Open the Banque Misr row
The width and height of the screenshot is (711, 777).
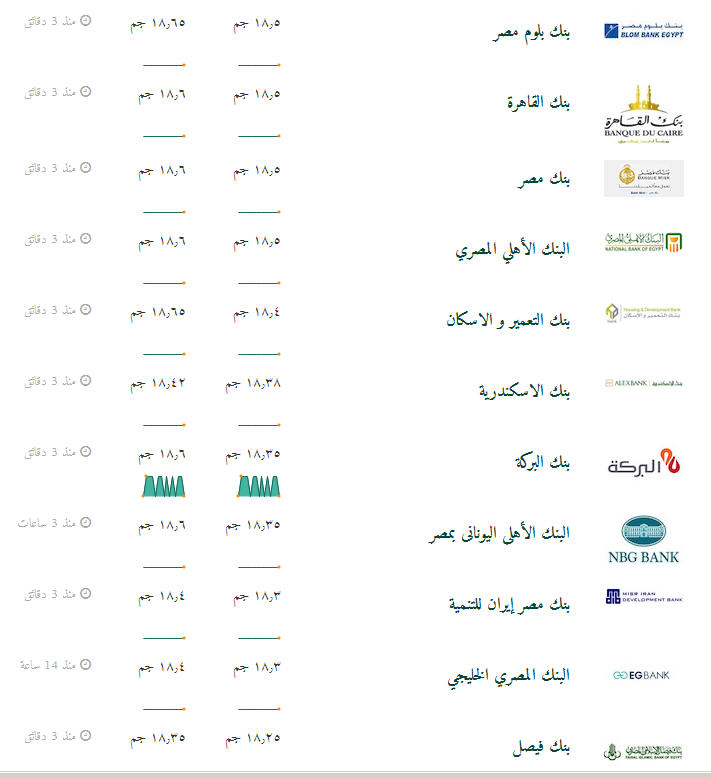[543, 180]
